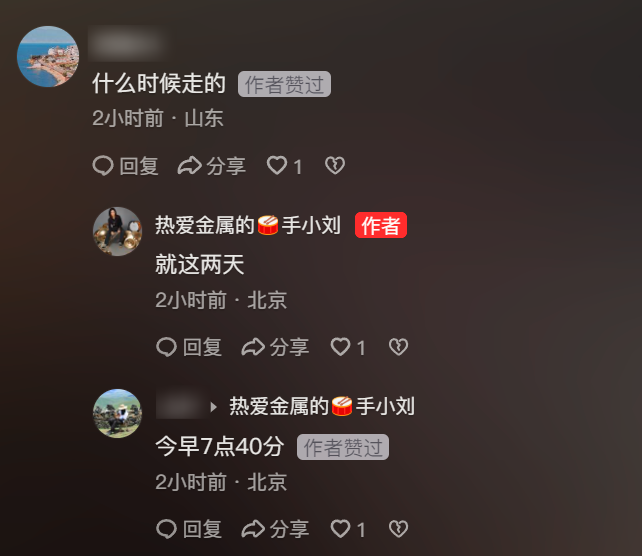This screenshot has height=556, width=642.
Task: Dislike the comment 什么时候走的
Action: [335, 166]
